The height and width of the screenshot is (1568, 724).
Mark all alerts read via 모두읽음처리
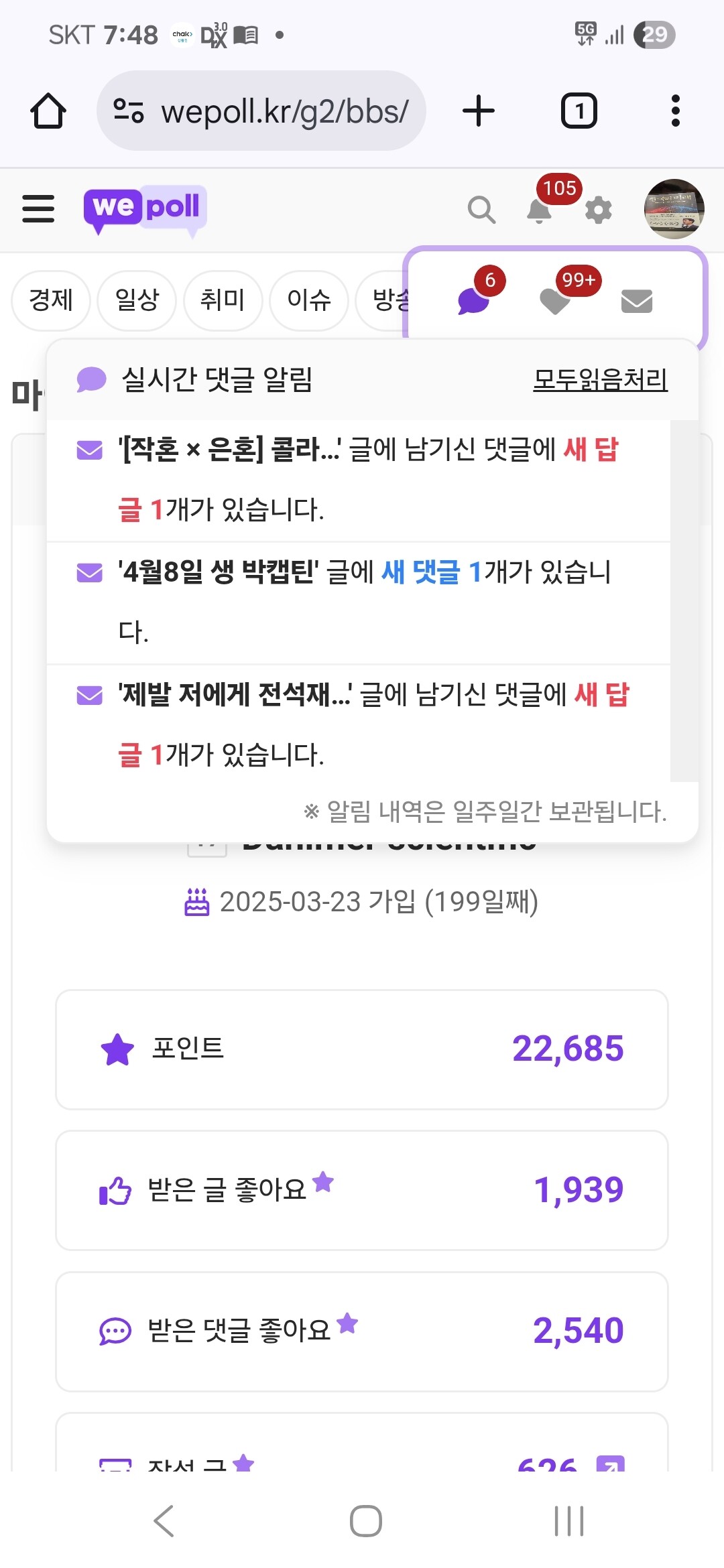pyautogui.click(x=600, y=379)
